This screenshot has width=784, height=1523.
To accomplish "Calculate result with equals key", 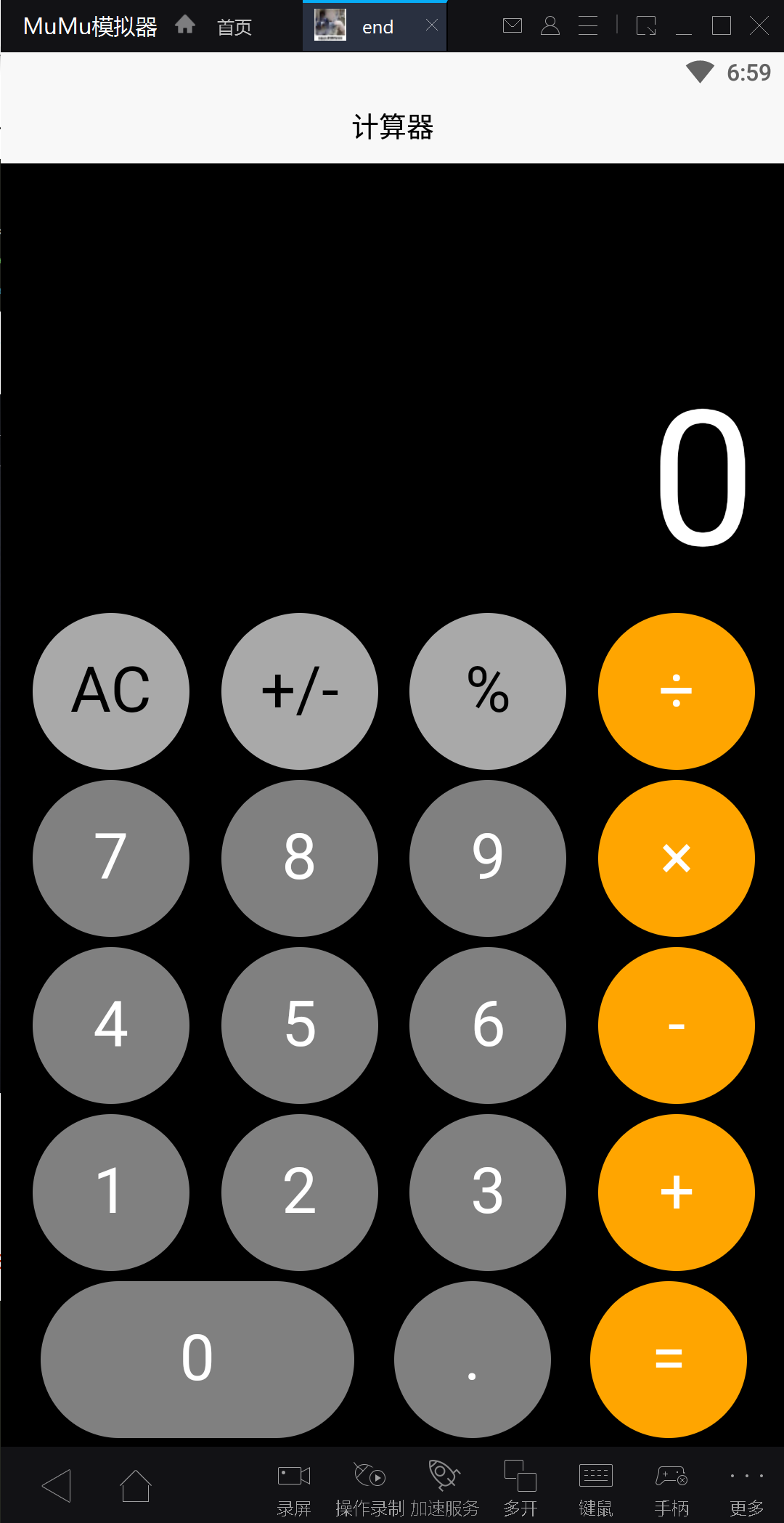I will pos(669,1359).
